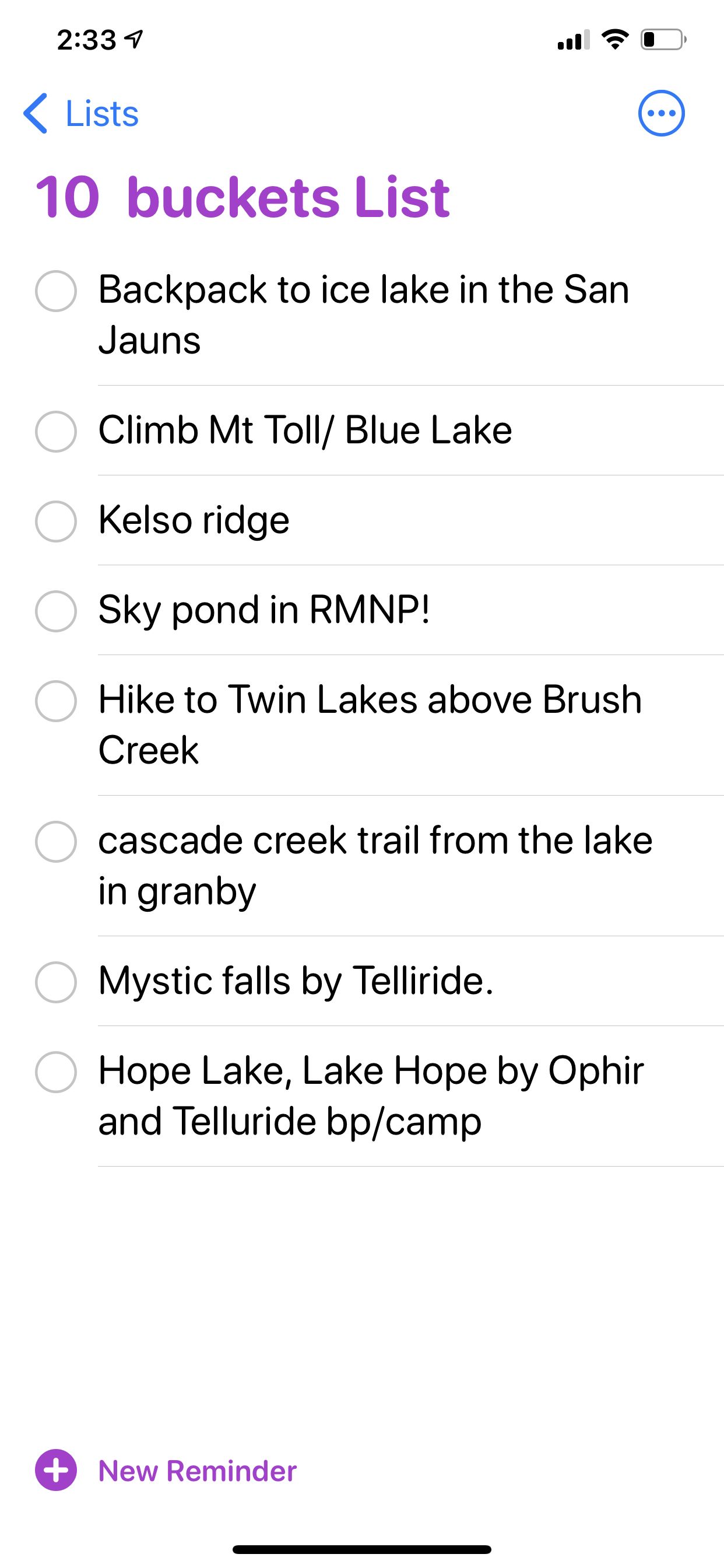The width and height of the screenshot is (724, 1568).
Task: Check off 'cascade creek trail' reminder
Action: pos(56,842)
